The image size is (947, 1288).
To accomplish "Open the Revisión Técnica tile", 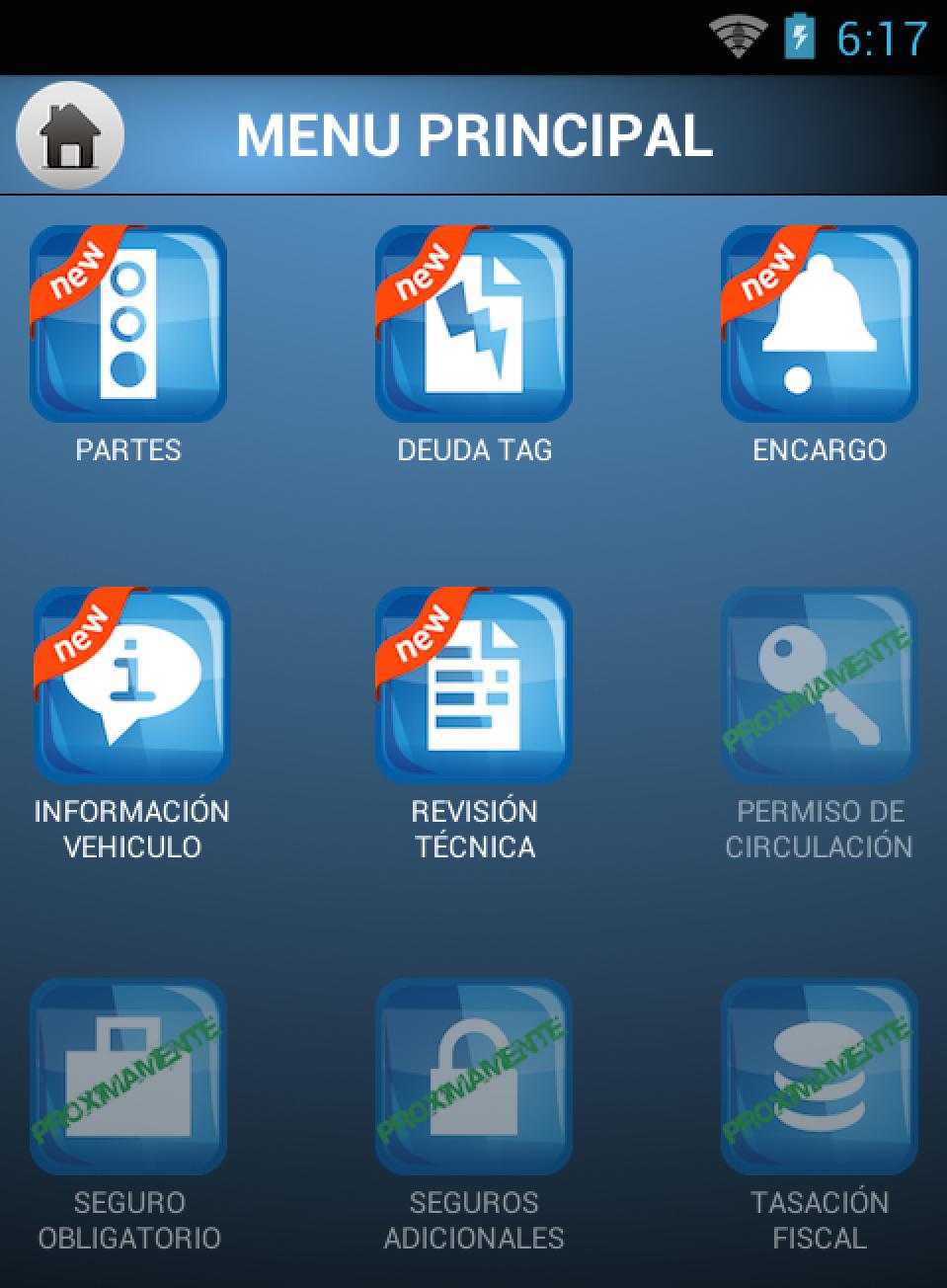I will (x=474, y=685).
